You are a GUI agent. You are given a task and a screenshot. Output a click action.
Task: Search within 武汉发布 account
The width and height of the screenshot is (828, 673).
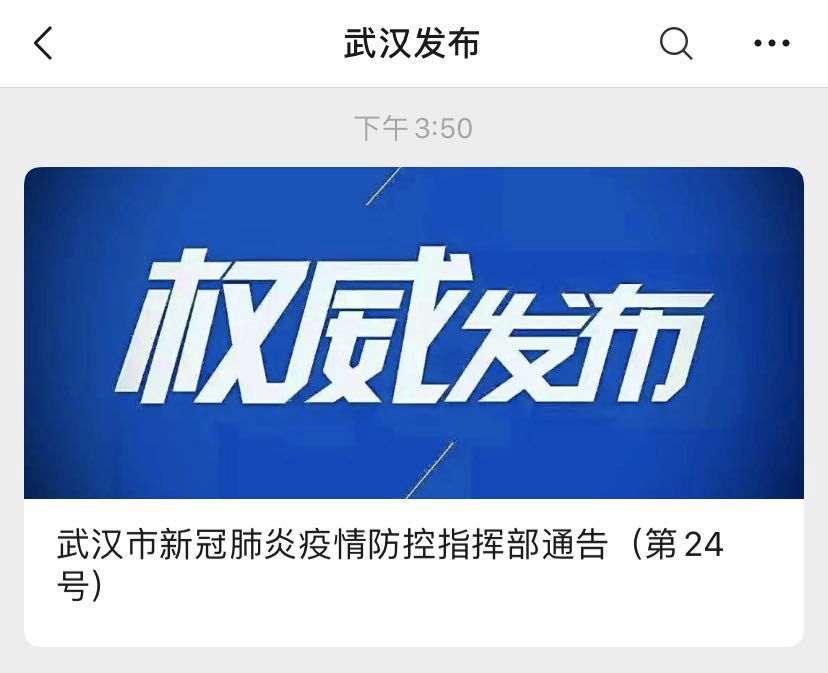point(676,43)
